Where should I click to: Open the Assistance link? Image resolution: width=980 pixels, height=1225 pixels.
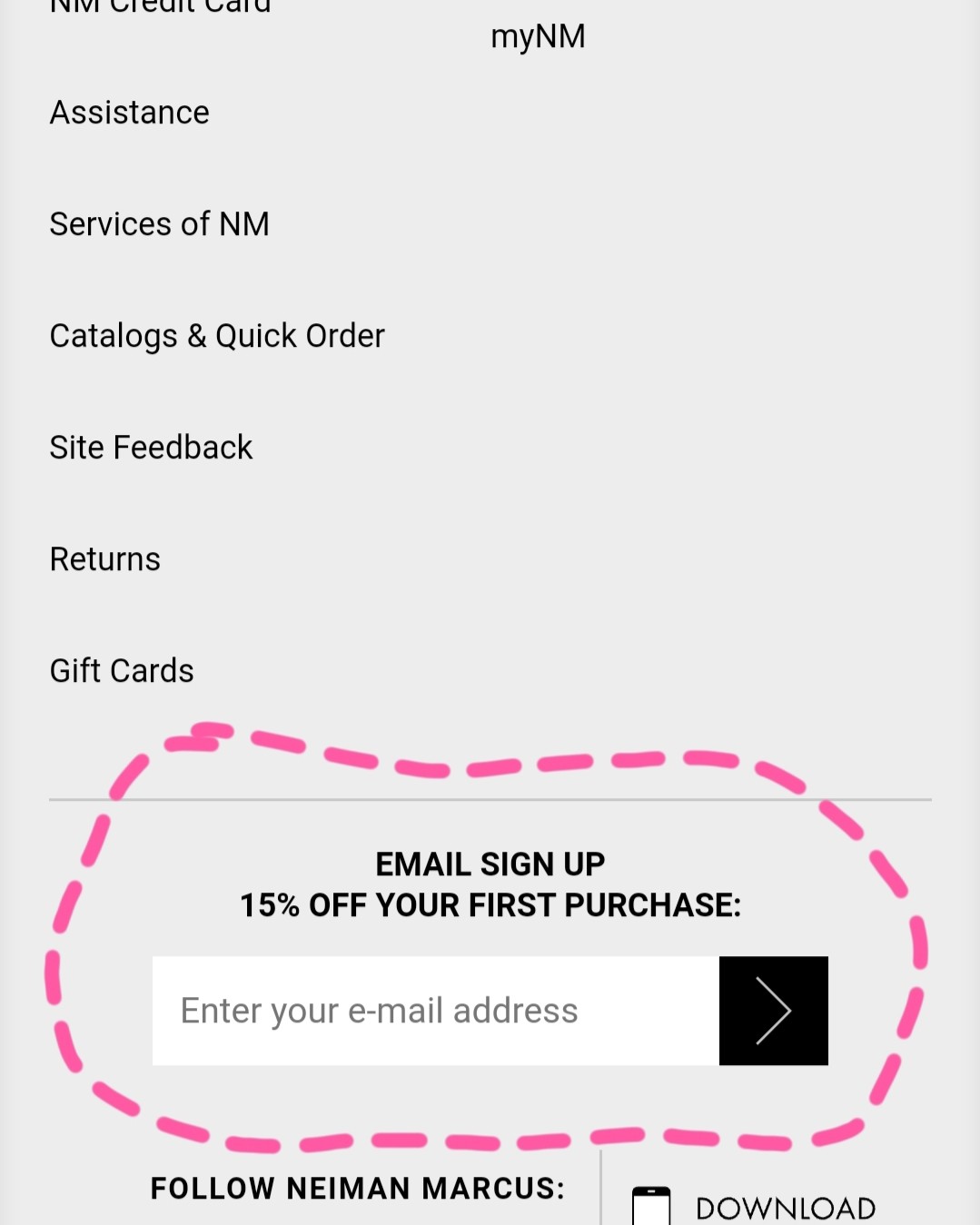pos(129,113)
